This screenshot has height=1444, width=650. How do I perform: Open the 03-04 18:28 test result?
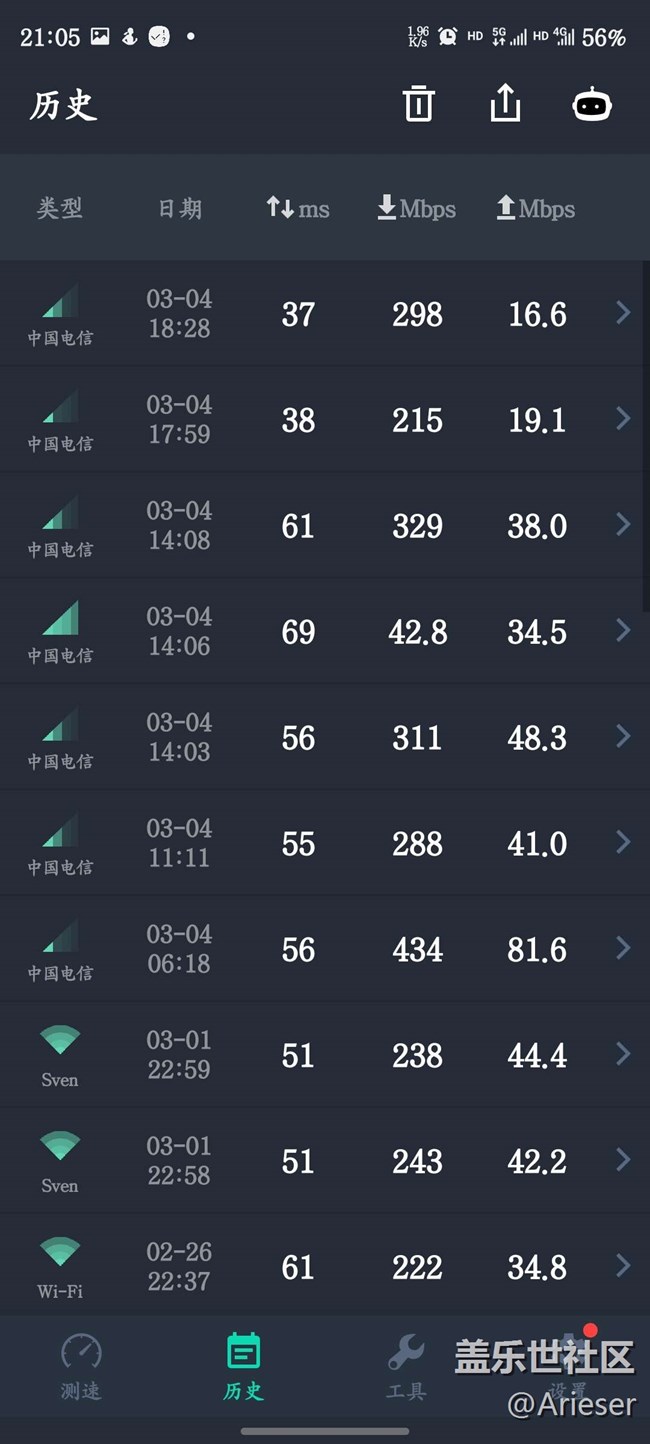325,314
